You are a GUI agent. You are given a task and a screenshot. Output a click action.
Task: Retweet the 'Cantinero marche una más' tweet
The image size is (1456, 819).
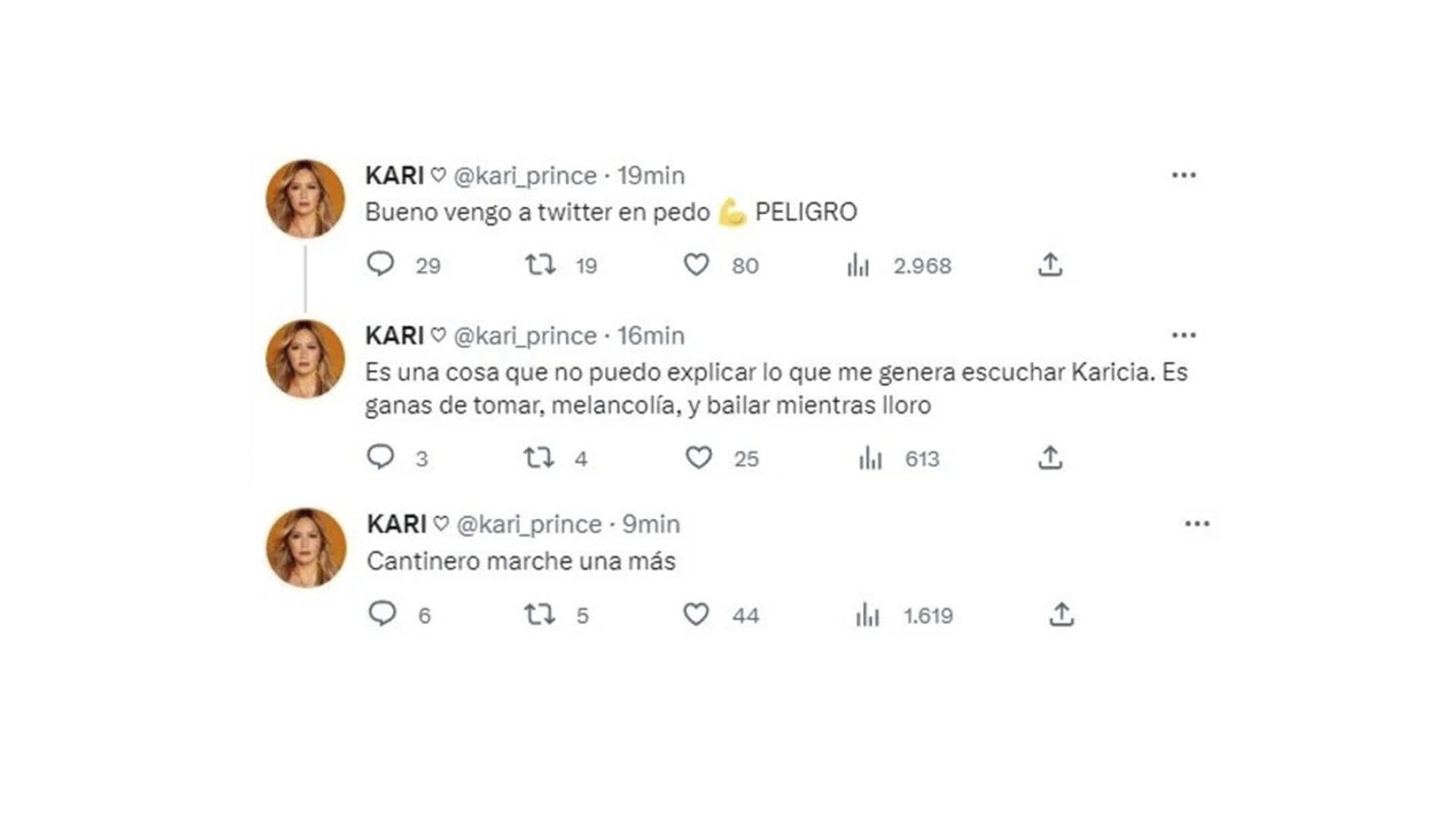540,614
